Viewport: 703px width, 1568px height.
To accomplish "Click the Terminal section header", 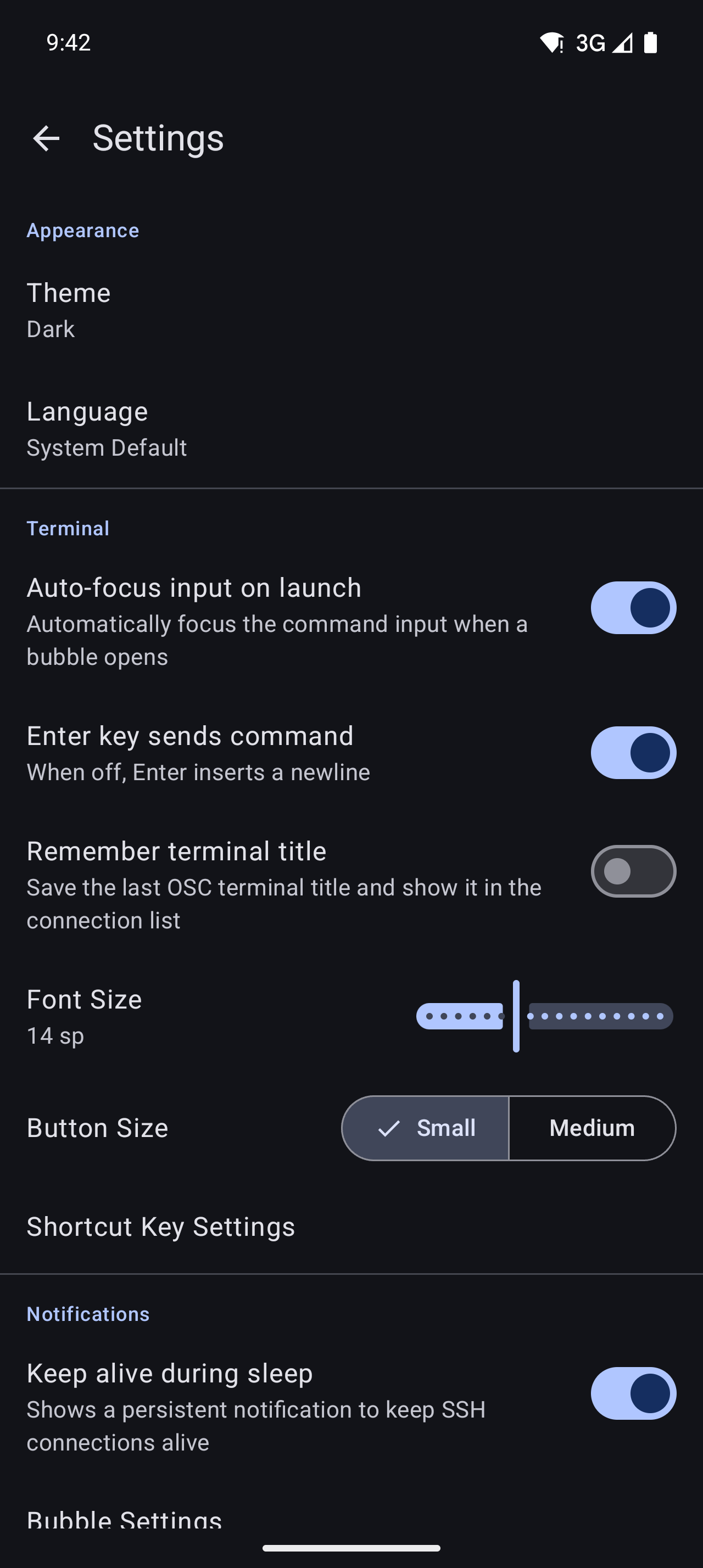I will 68,528.
